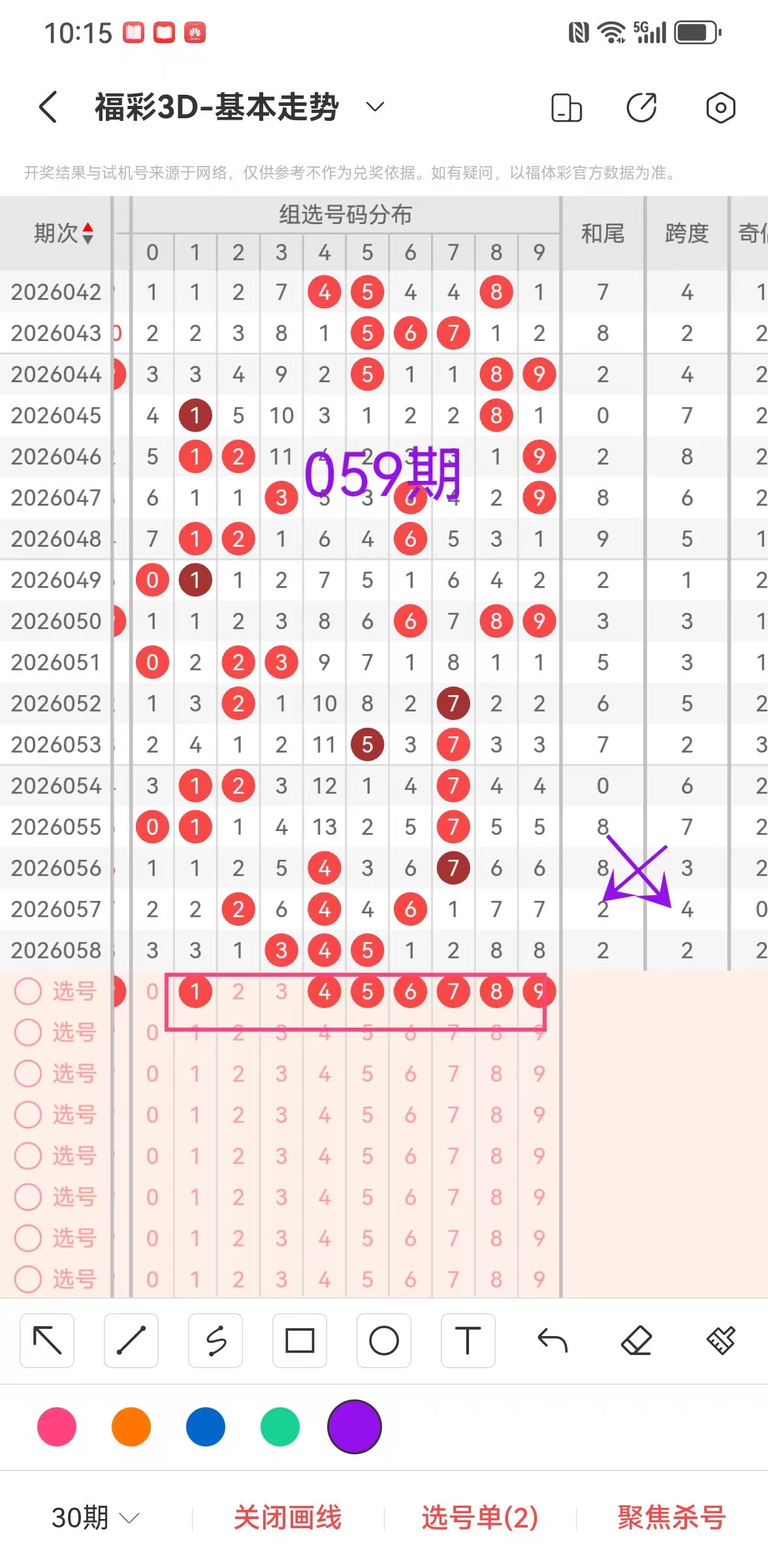Screen dimensions: 768x1568
Task: Tap 关闭画线 to exit drawing mode
Action: (x=288, y=1518)
